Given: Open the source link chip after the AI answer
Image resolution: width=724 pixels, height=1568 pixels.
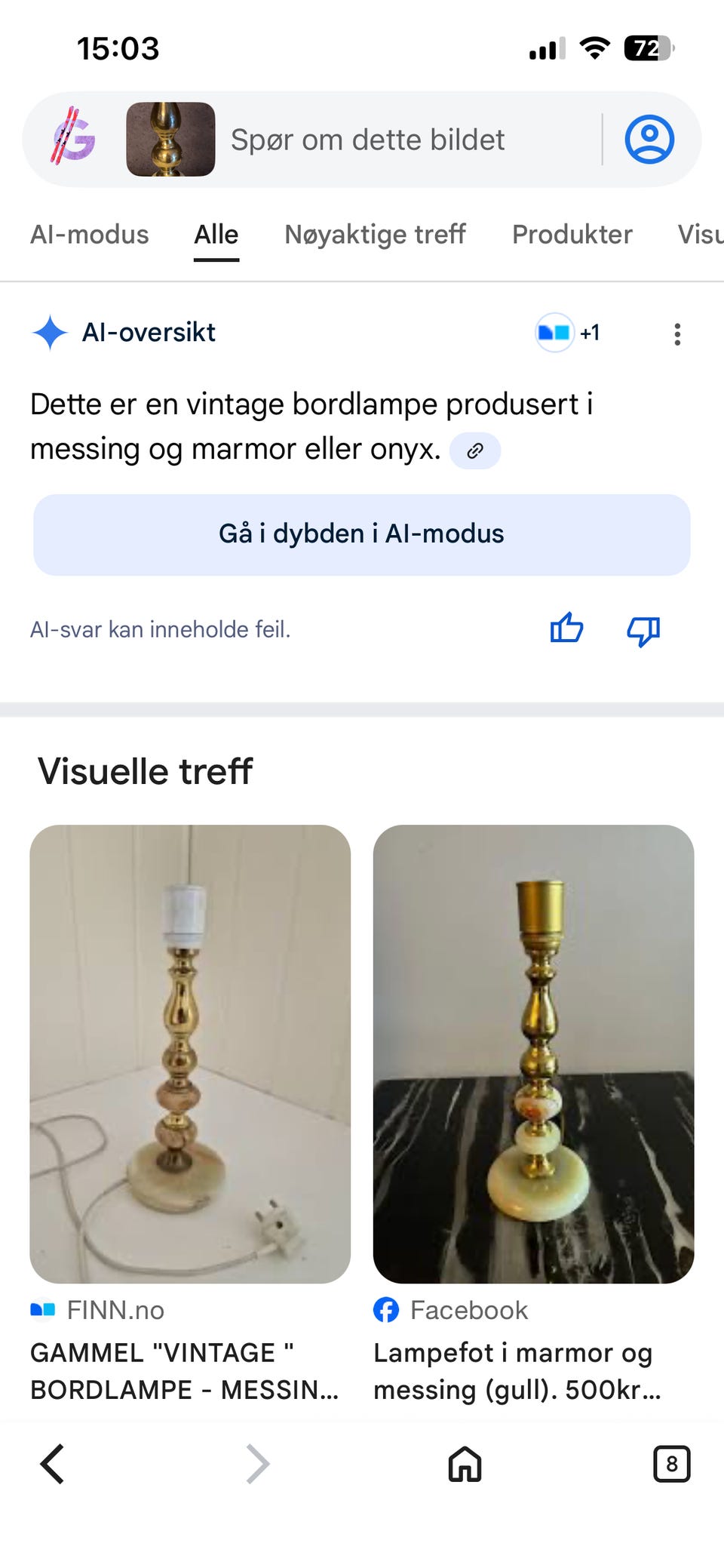Looking at the screenshot, I should tap(475, 450).
